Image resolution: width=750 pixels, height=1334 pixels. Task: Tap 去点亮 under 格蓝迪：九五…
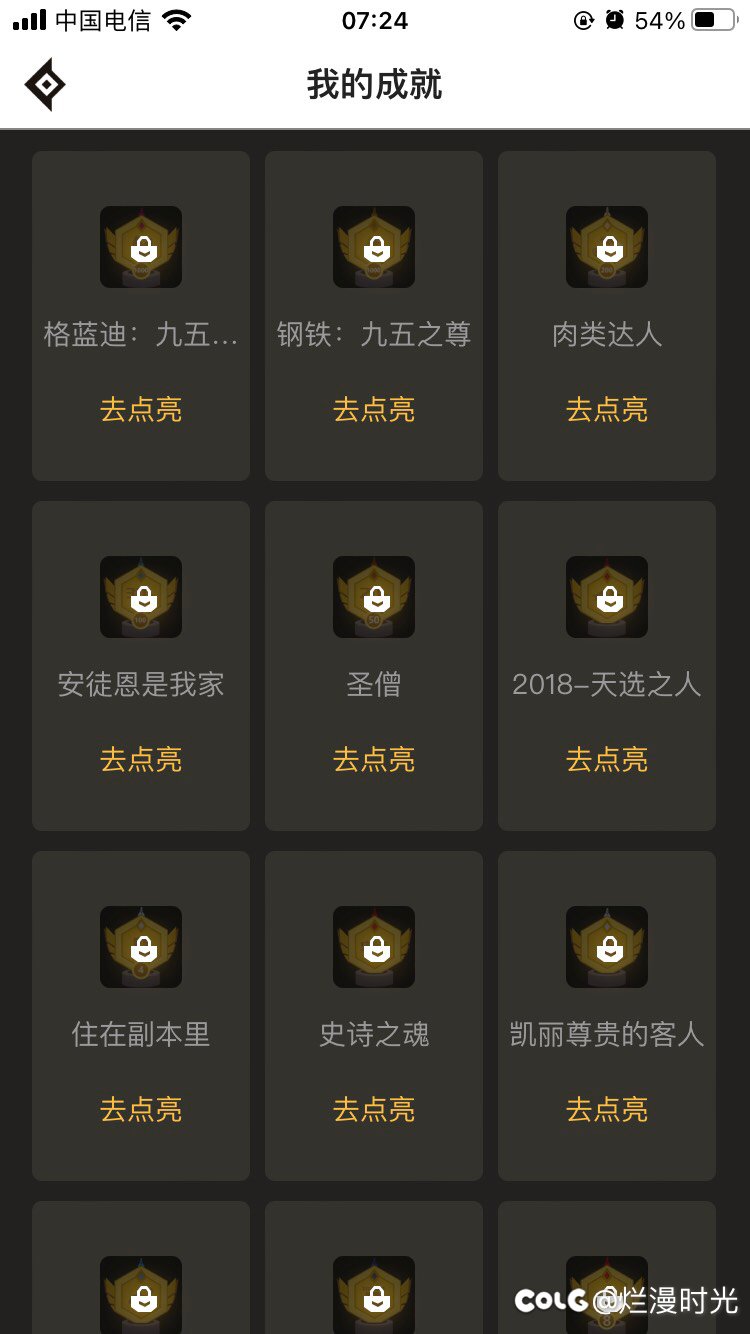(141, 409)
